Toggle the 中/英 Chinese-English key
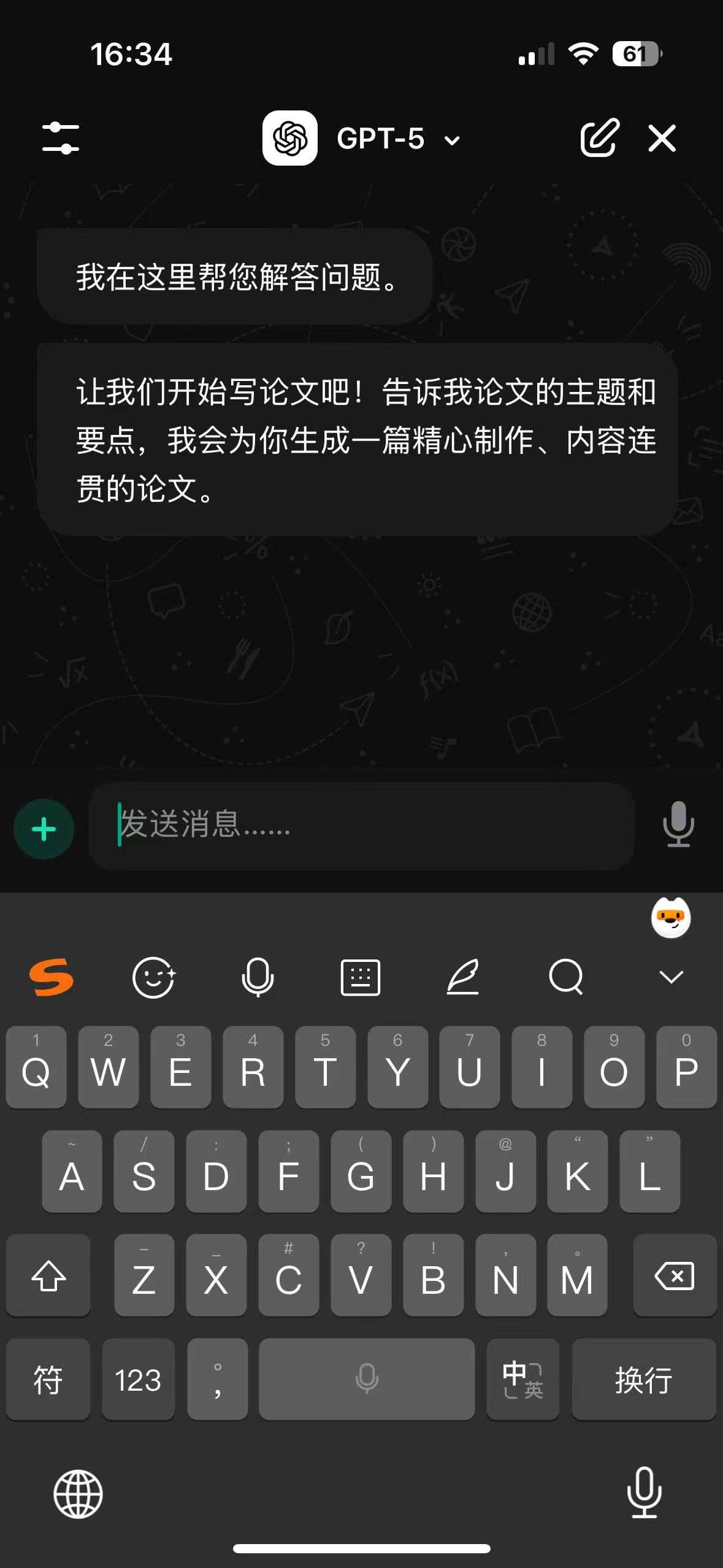This screenshot has width=723, height=1568. (x=523, y=1380)
